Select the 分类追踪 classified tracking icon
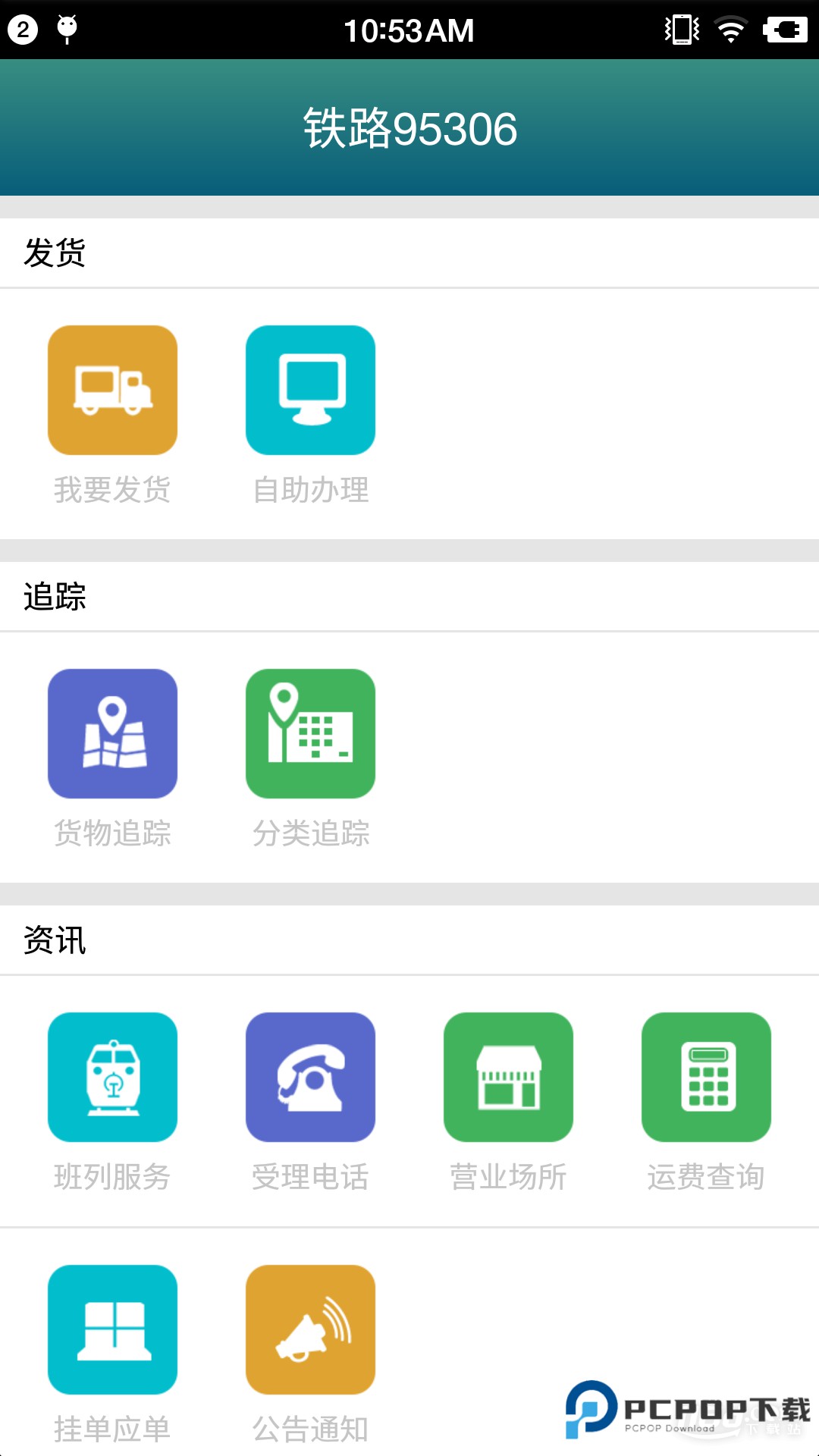 tap(310, 733)
